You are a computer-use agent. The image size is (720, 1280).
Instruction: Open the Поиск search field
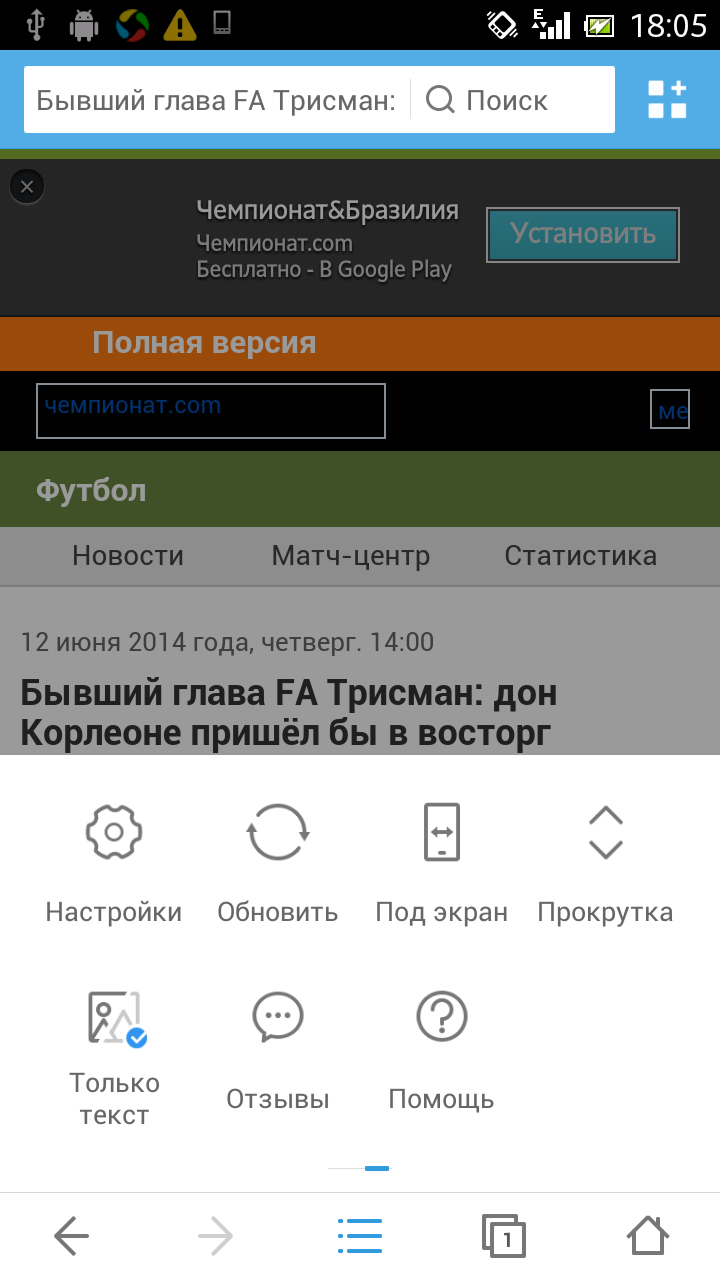pos(510,100)
